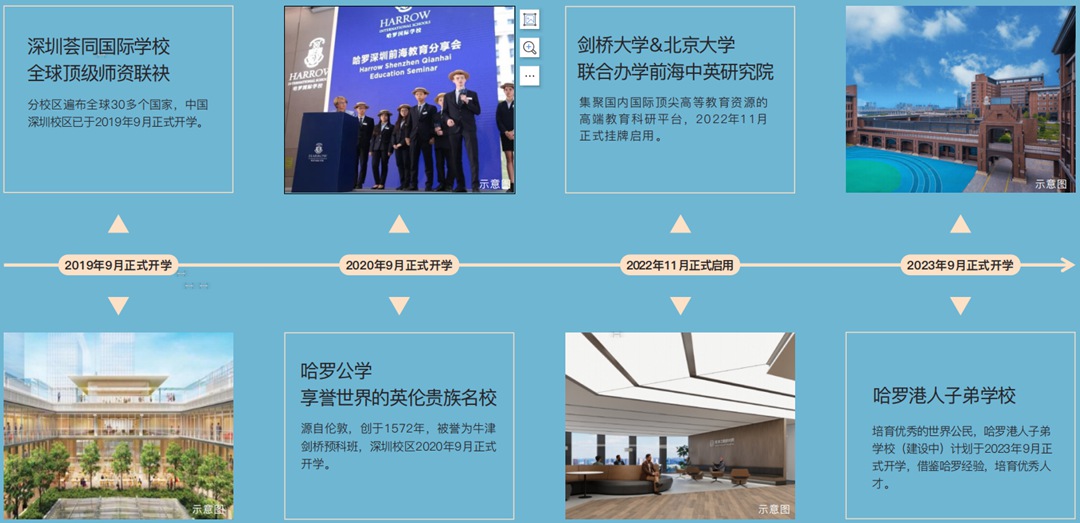Open the three-dot more options menu
This screenshot has width=1080, height=523.
[x=530, y=75]
